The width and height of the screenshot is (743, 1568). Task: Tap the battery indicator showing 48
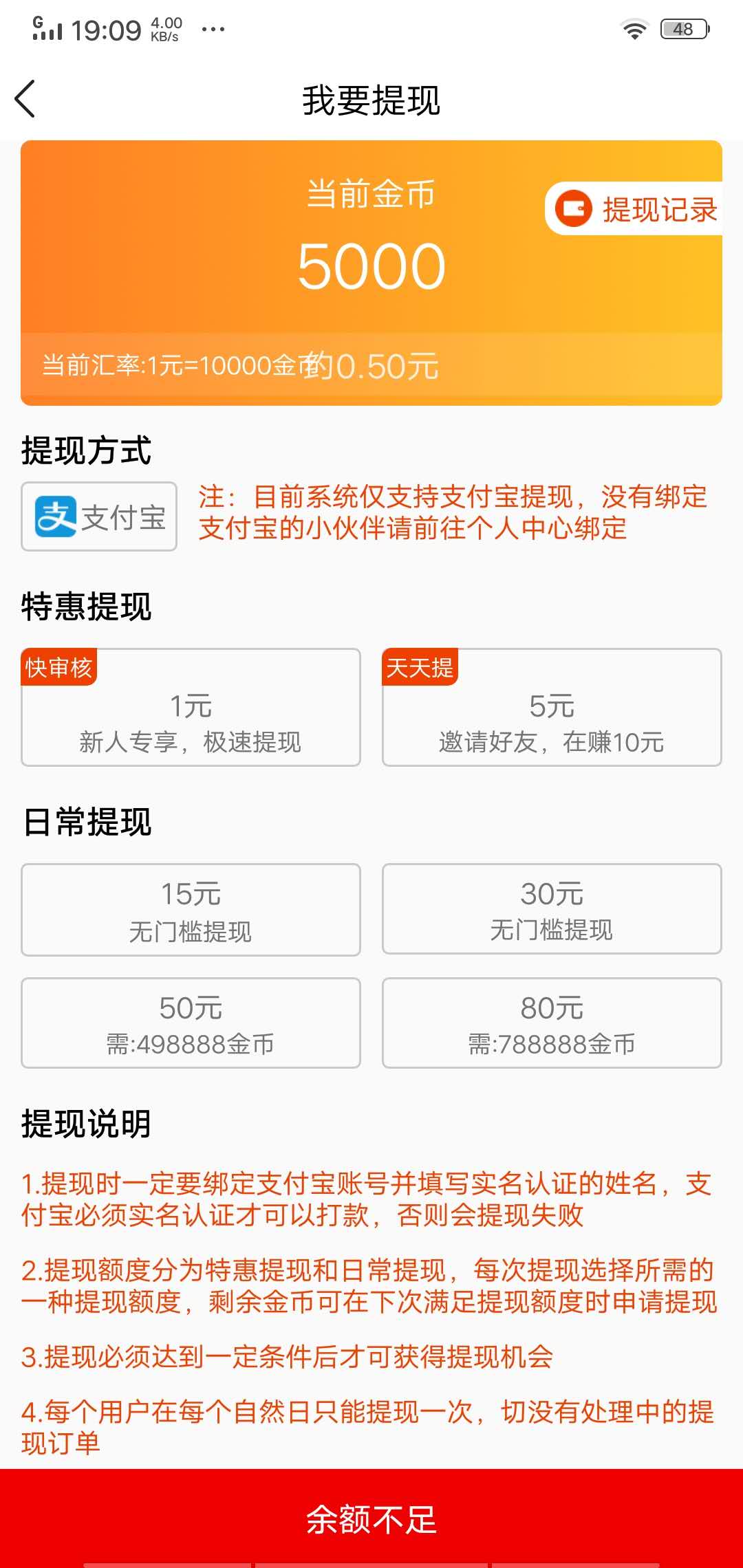click(682, 28)
